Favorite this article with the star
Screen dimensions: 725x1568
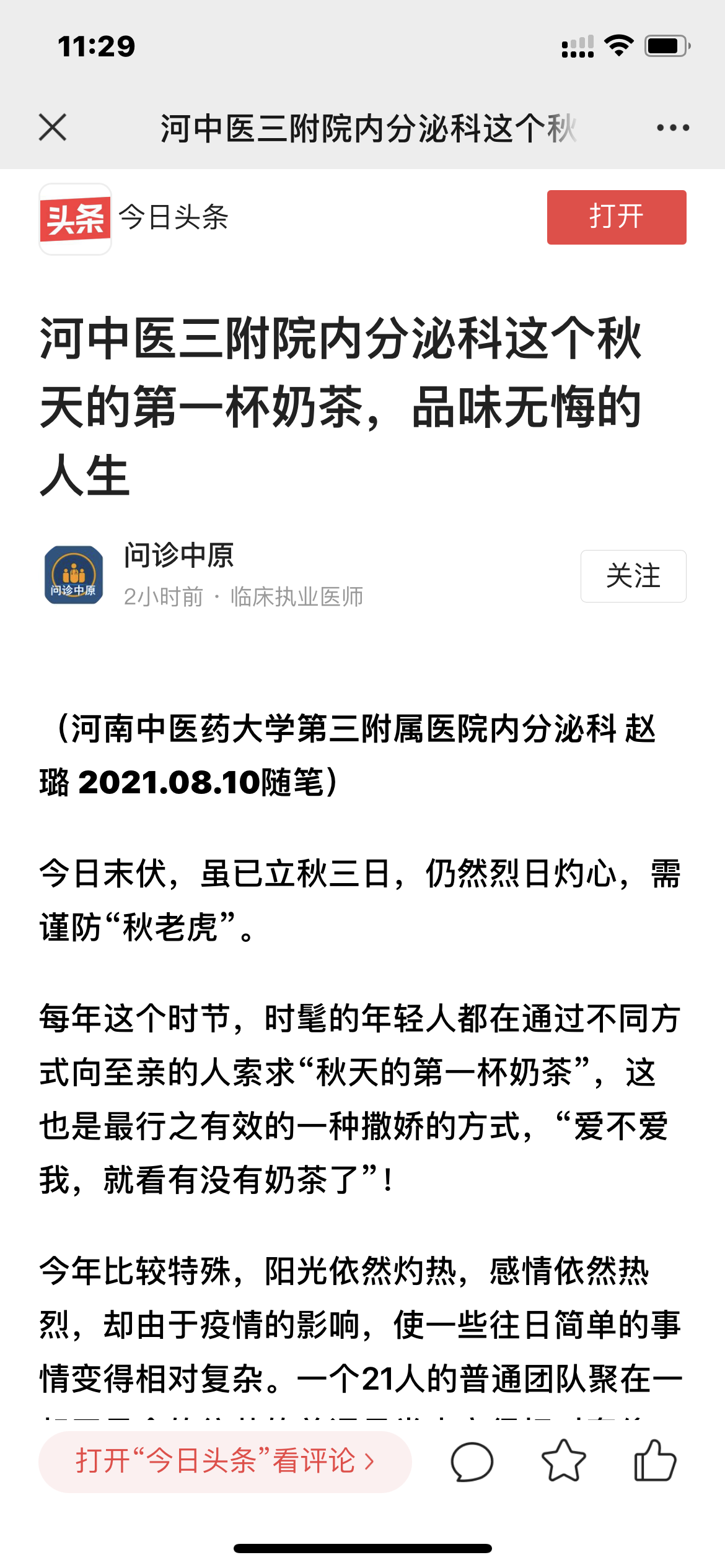[x=563, y=1460]
